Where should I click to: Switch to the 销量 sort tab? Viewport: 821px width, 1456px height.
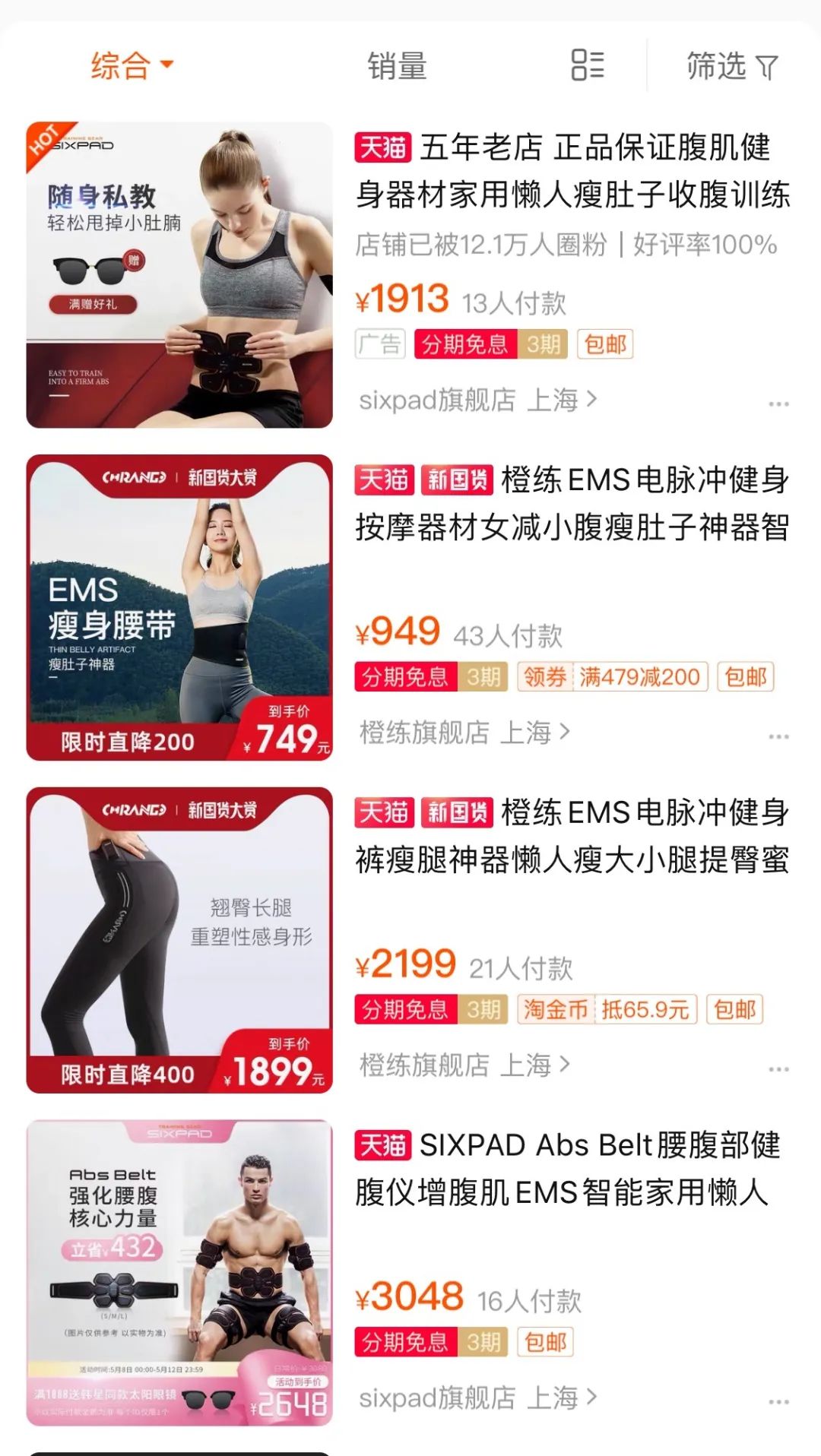click(x=396, y=67)
